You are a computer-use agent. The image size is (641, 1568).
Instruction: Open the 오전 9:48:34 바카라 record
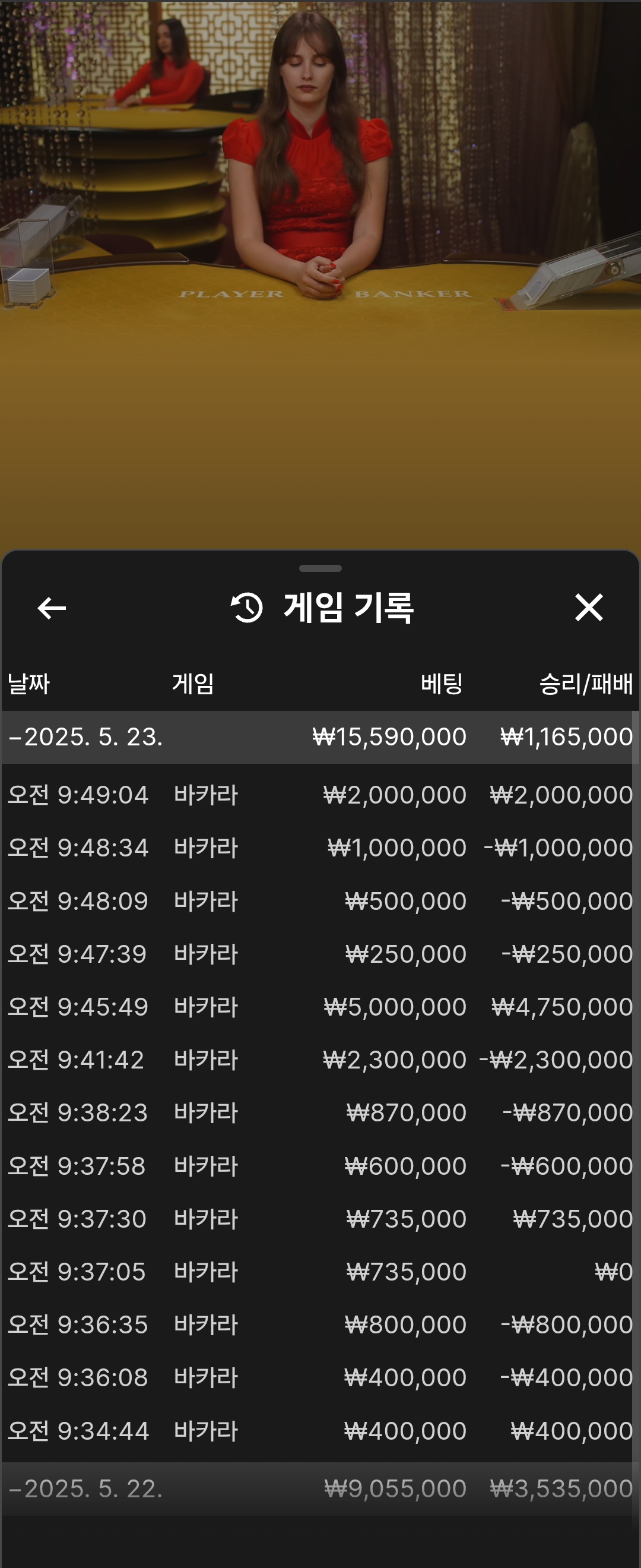[320, 848]
